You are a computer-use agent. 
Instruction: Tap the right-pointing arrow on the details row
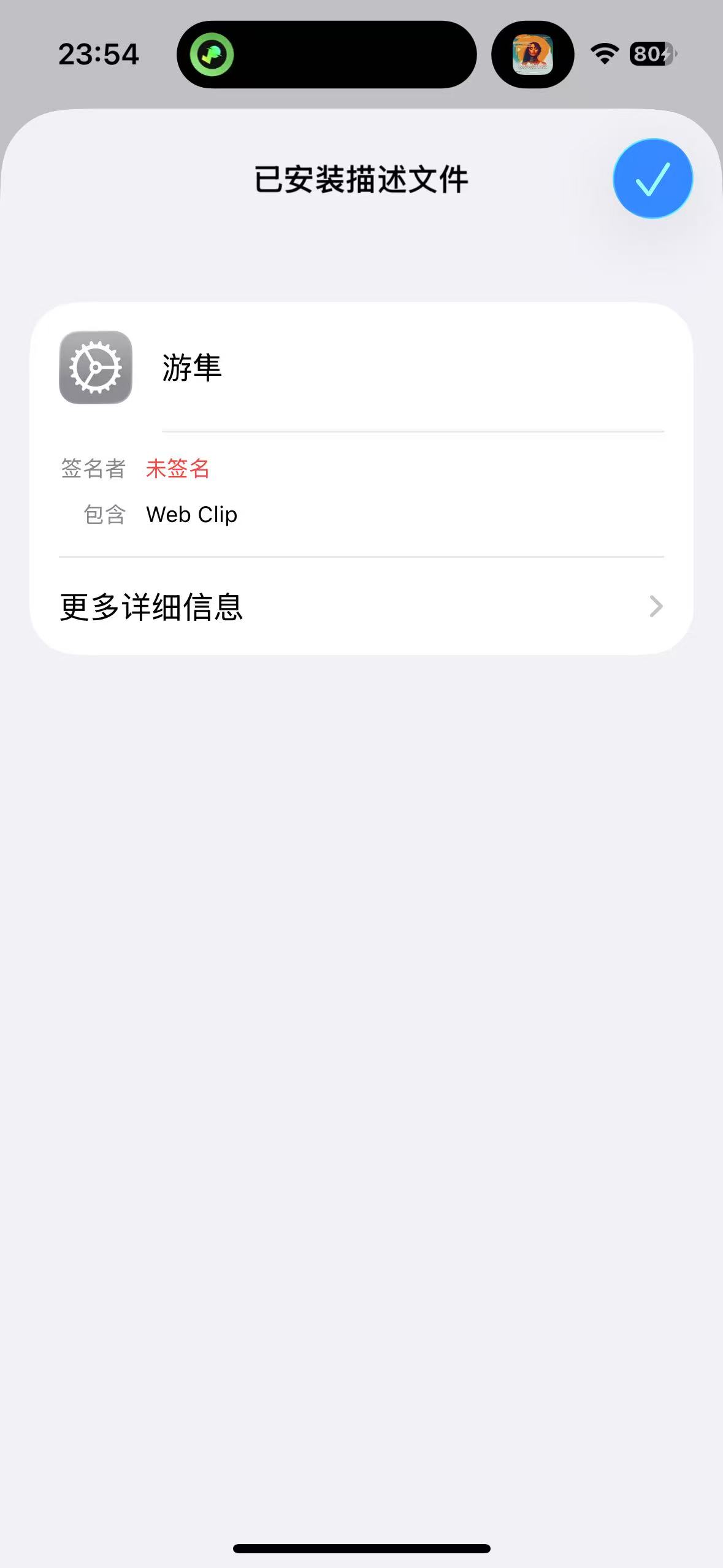tap(656, 606)
